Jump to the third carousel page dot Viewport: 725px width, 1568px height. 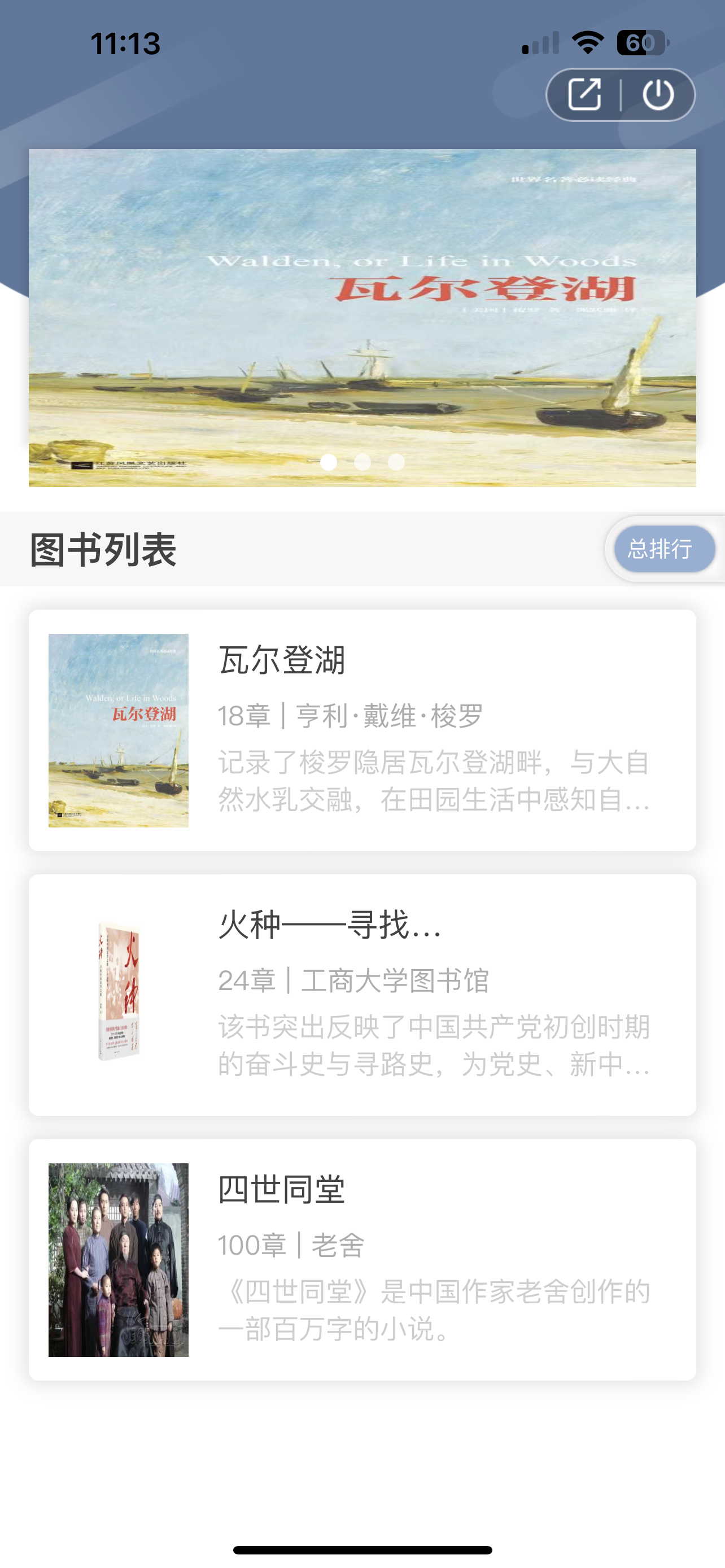click(x=396, y=462)
